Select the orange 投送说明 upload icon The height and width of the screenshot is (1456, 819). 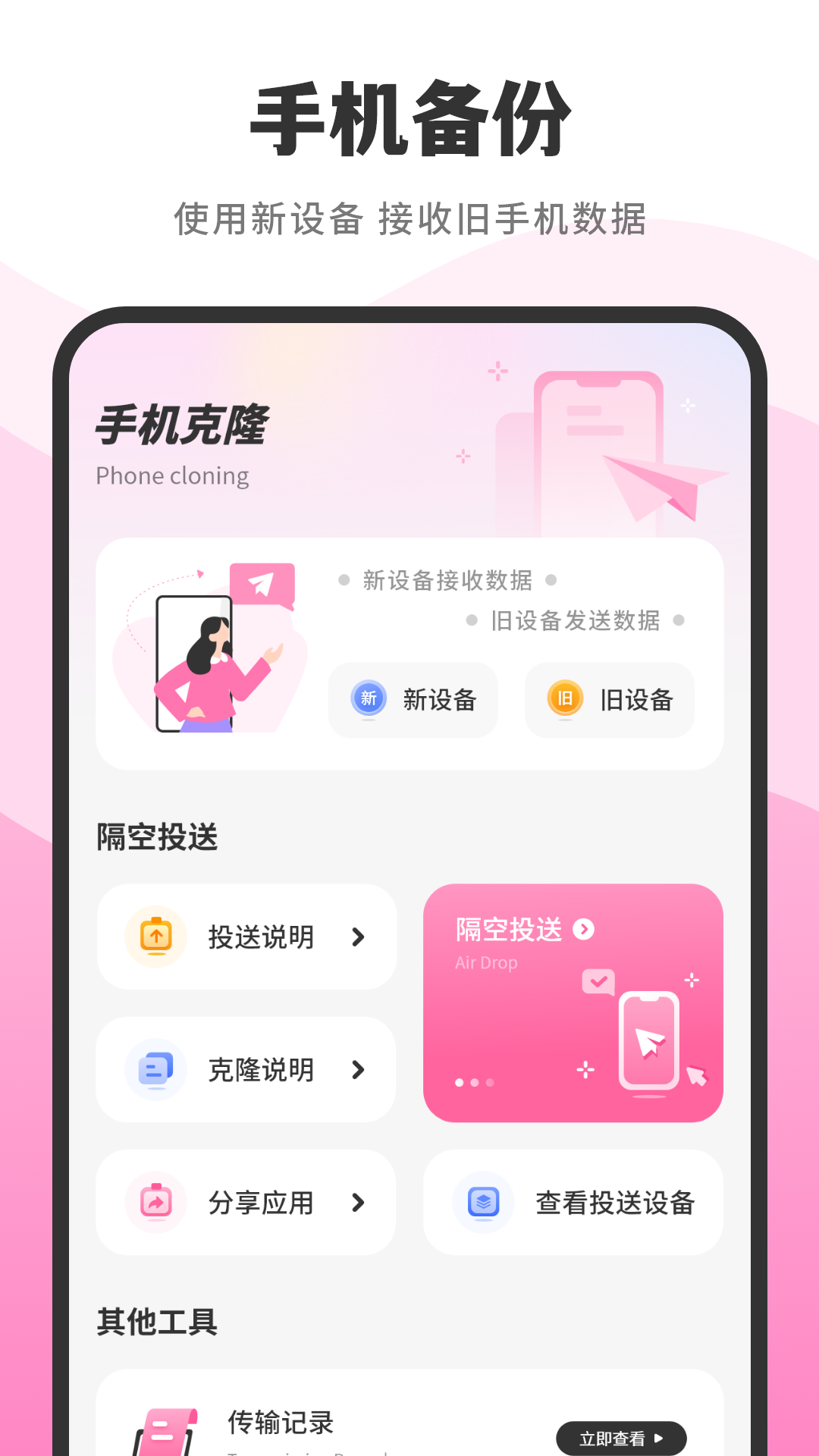(156, 937)
